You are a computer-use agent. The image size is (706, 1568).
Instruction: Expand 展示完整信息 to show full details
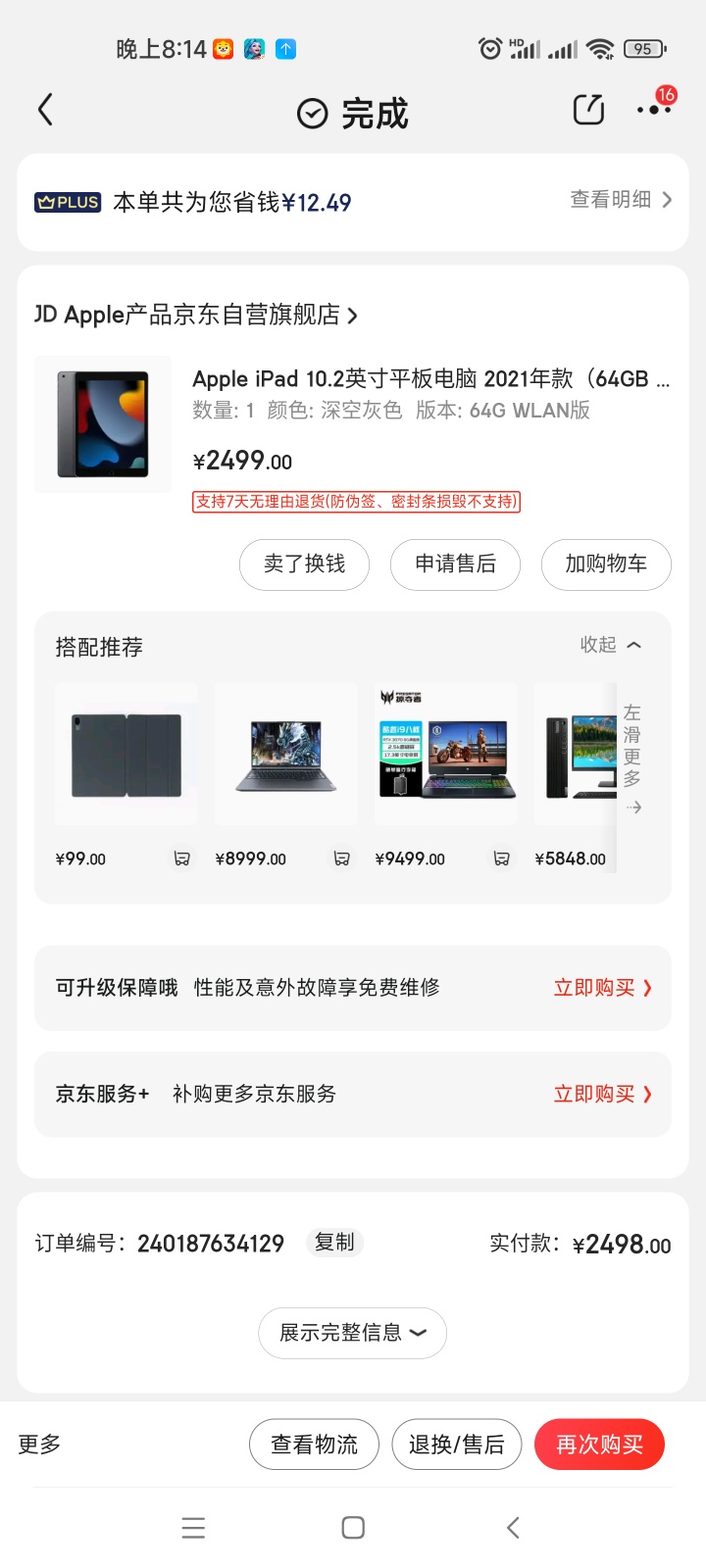pyautogui.click(x=353, y=1333)
